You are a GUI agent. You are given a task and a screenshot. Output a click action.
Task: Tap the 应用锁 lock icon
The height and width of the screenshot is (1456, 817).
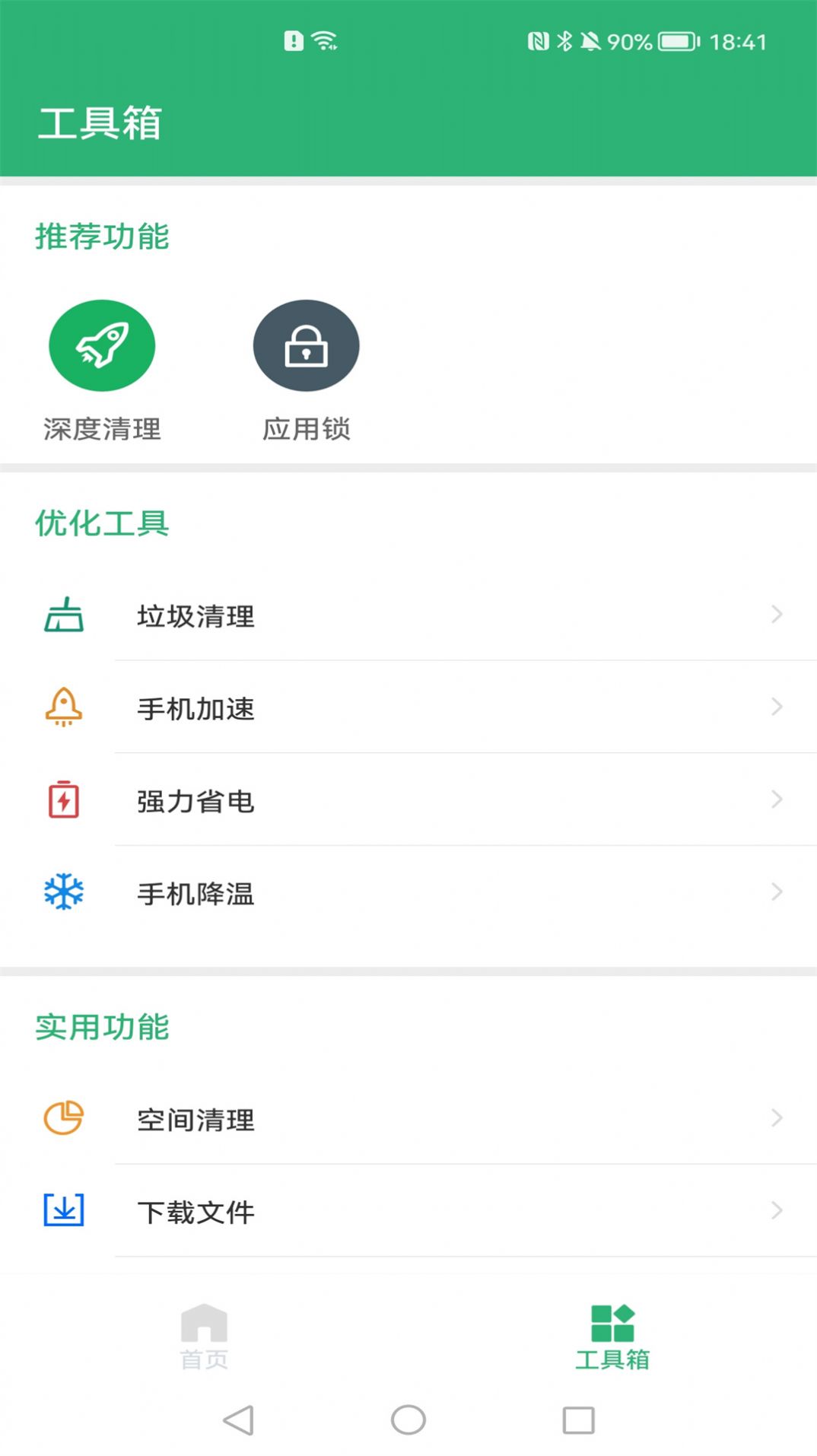[x=306, y=345]
